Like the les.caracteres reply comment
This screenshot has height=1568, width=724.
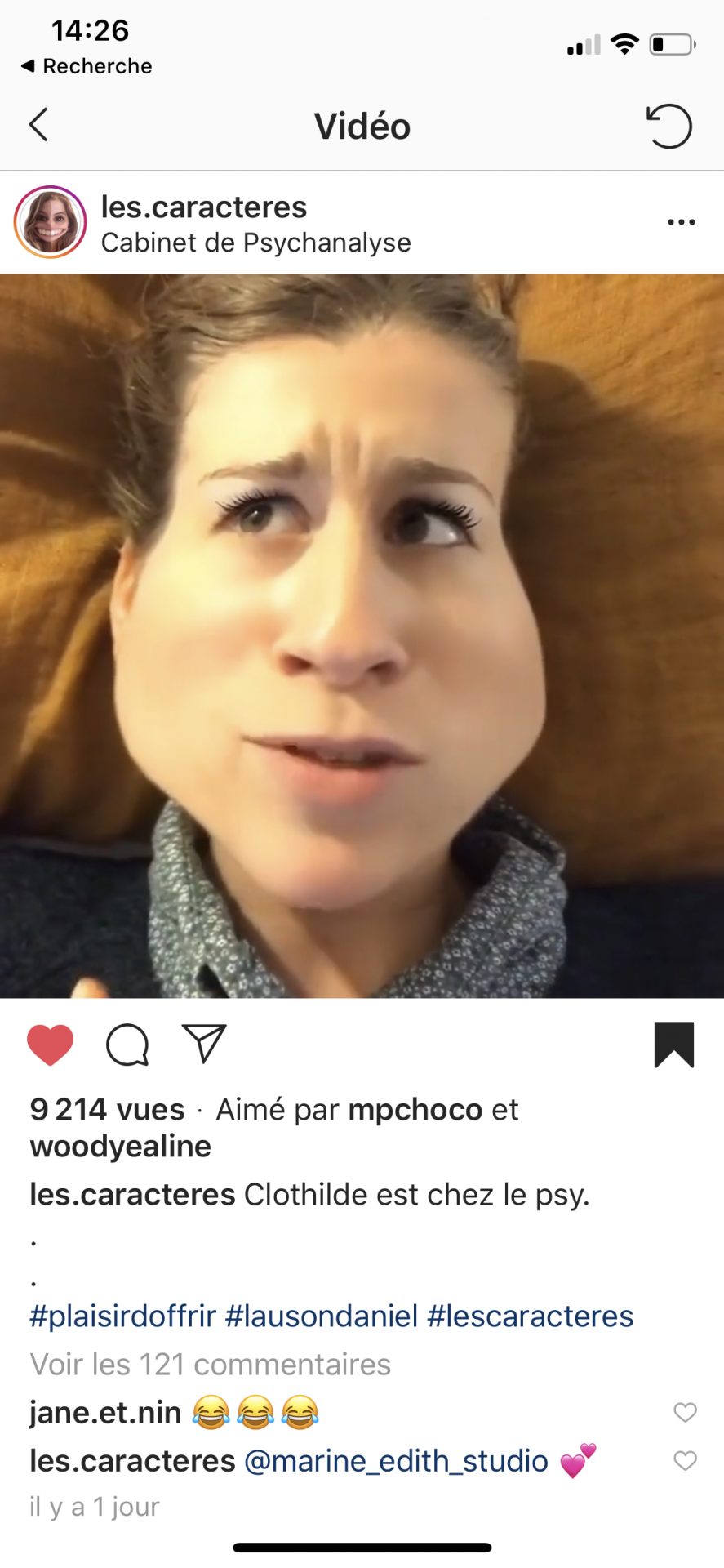pyautogui.click(x=685, y=1460)
